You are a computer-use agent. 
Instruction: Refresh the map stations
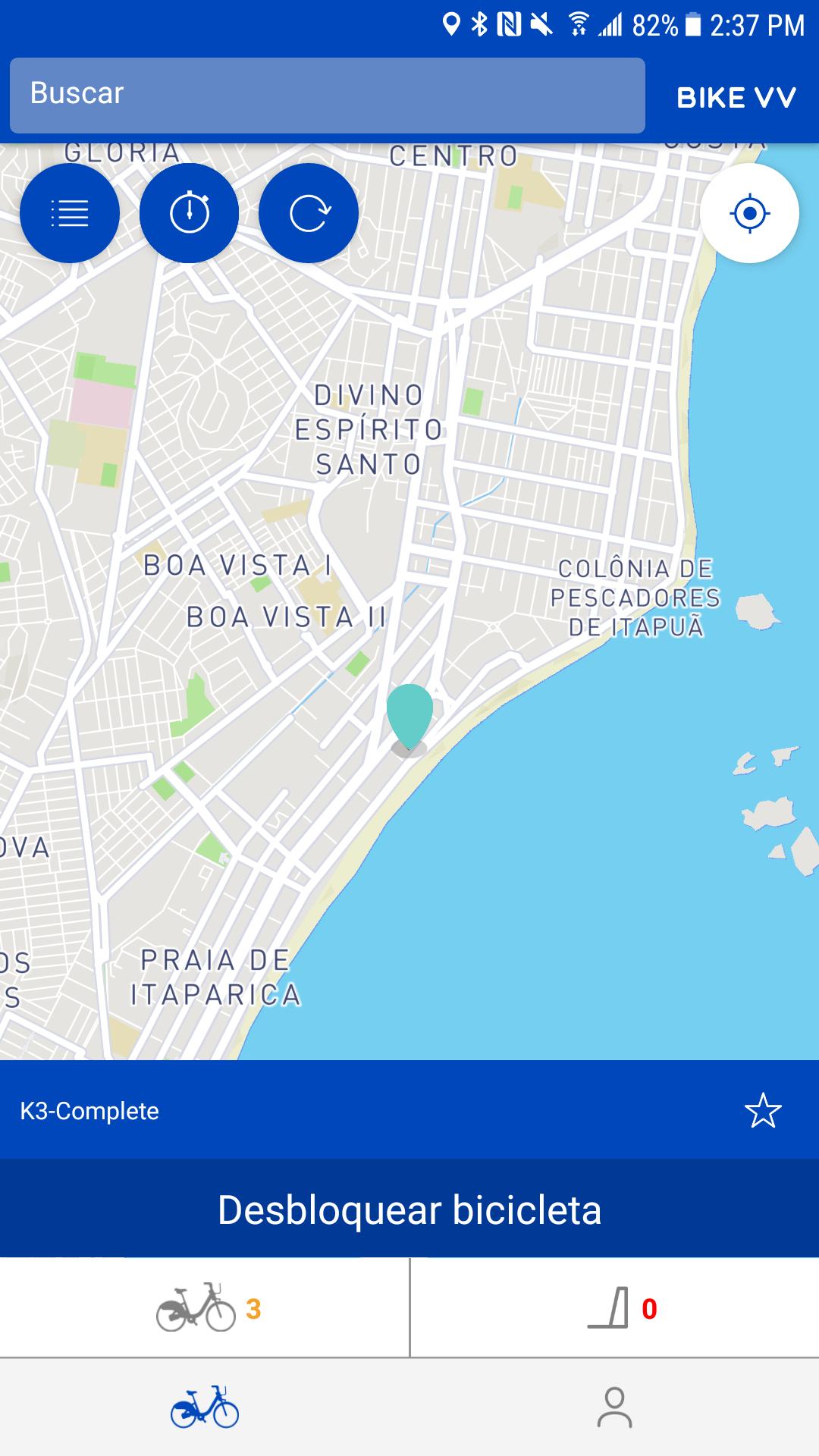[309, 213]
